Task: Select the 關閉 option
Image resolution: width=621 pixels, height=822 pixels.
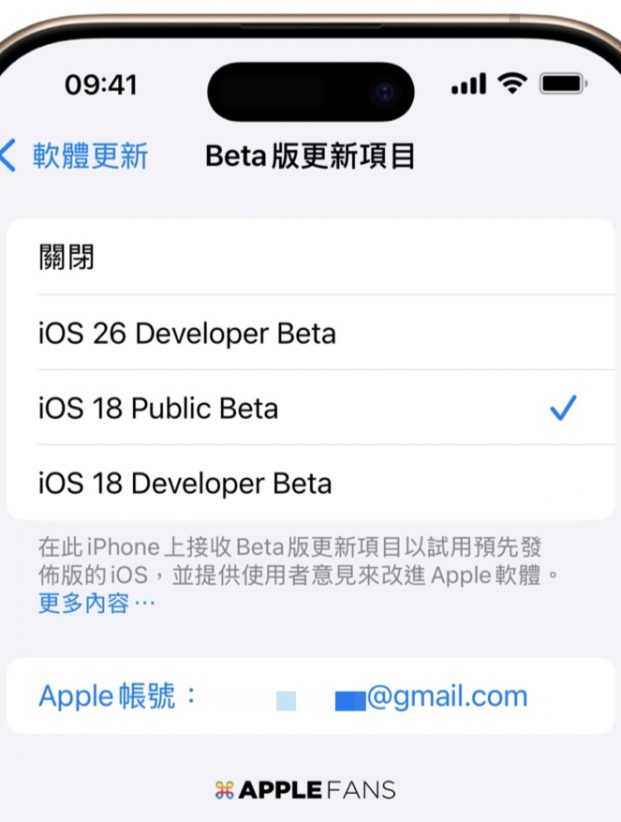Action: point(310,257)
